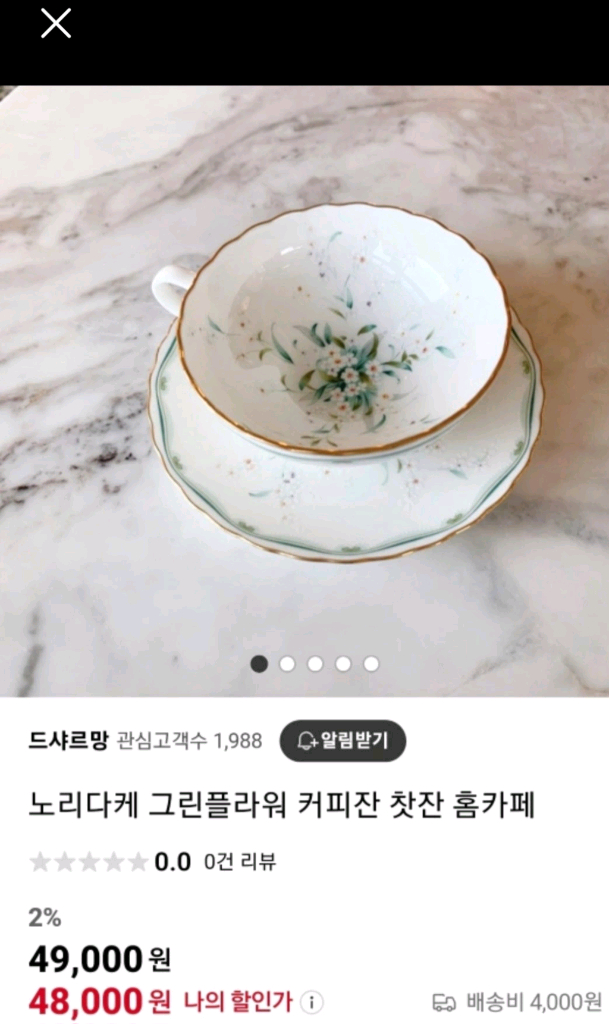The width and height of the screenshot is (609, 1024).
Task: Jump to the second image indicator dot
Action: coord(287,664)
